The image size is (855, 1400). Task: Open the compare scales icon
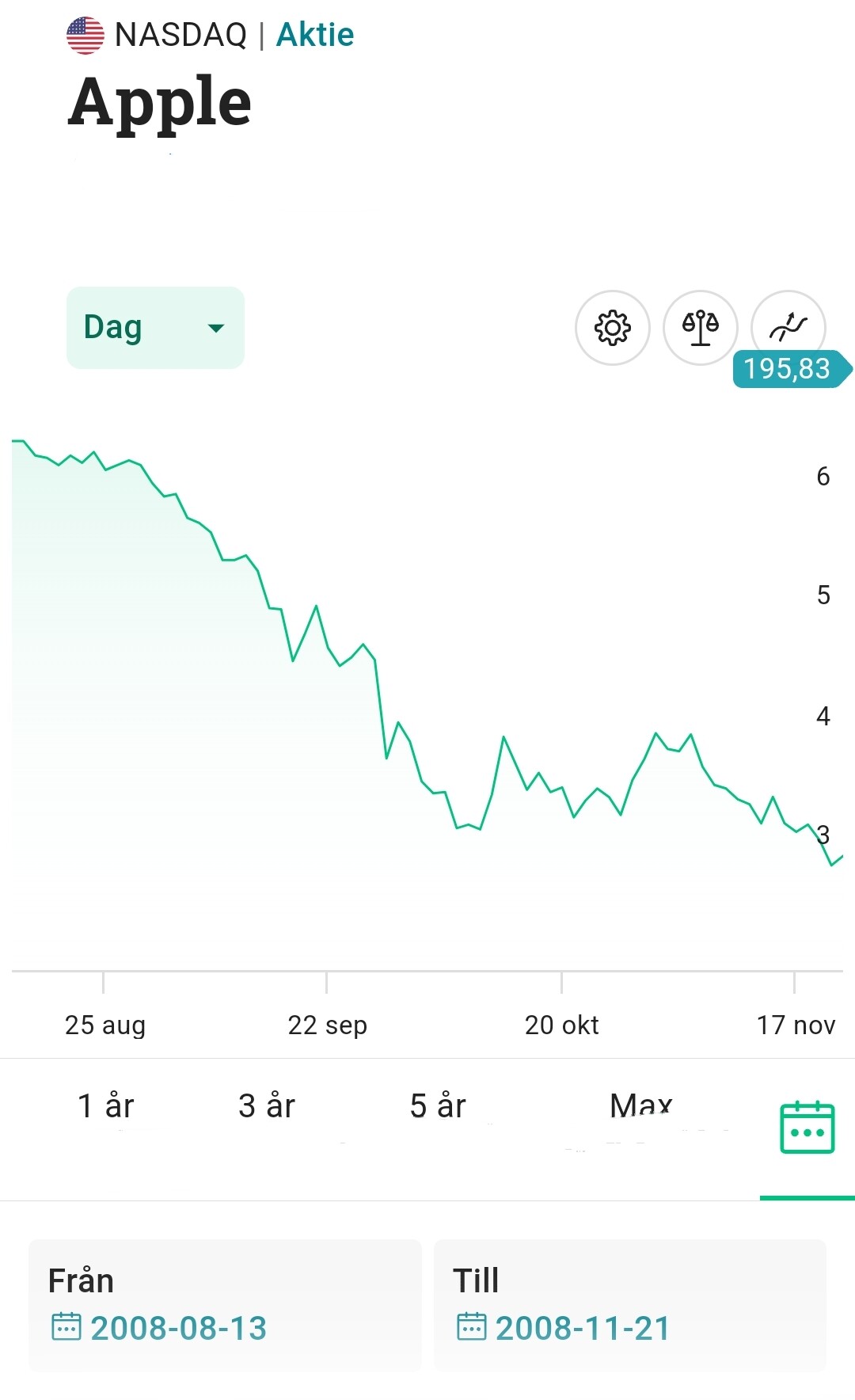(700, 328)
